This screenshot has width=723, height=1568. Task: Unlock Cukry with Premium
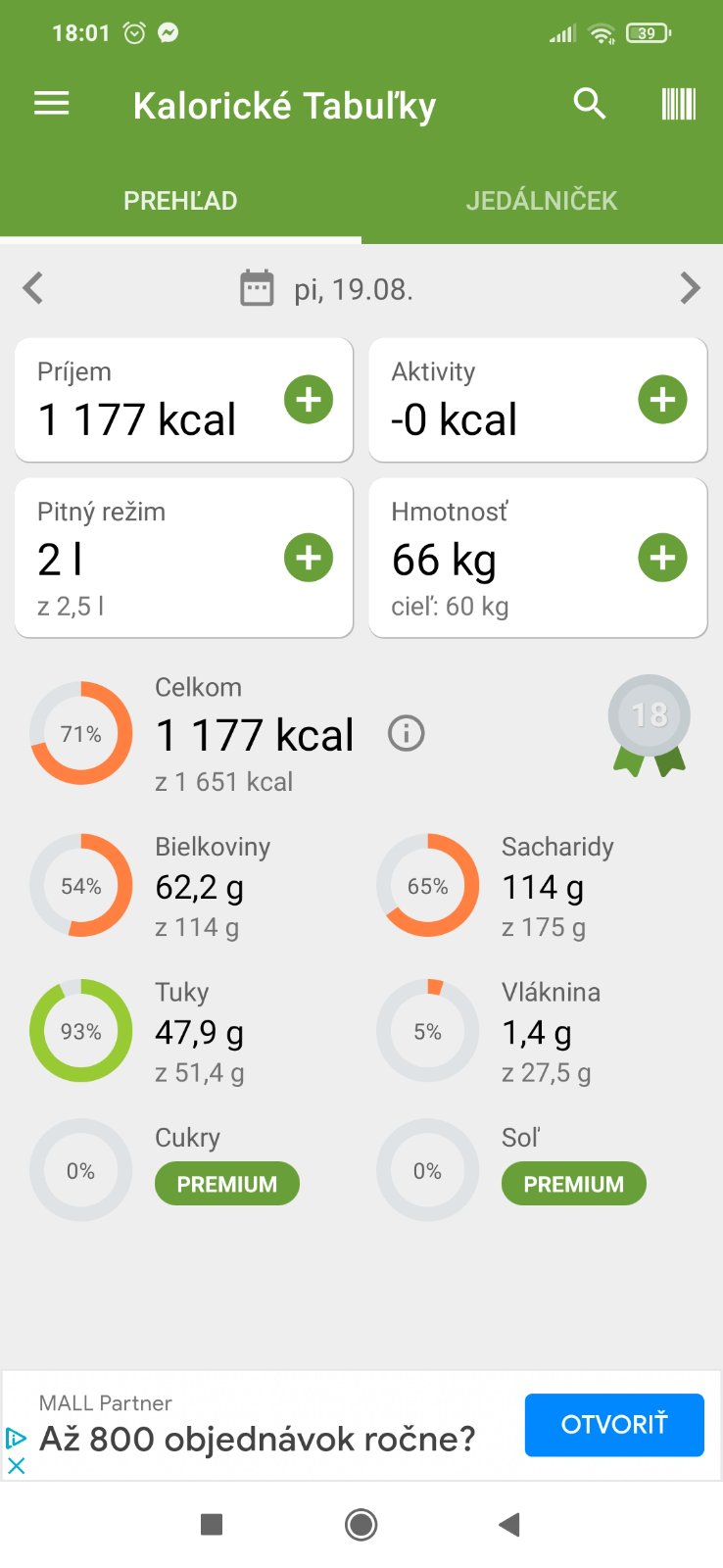226,1184
